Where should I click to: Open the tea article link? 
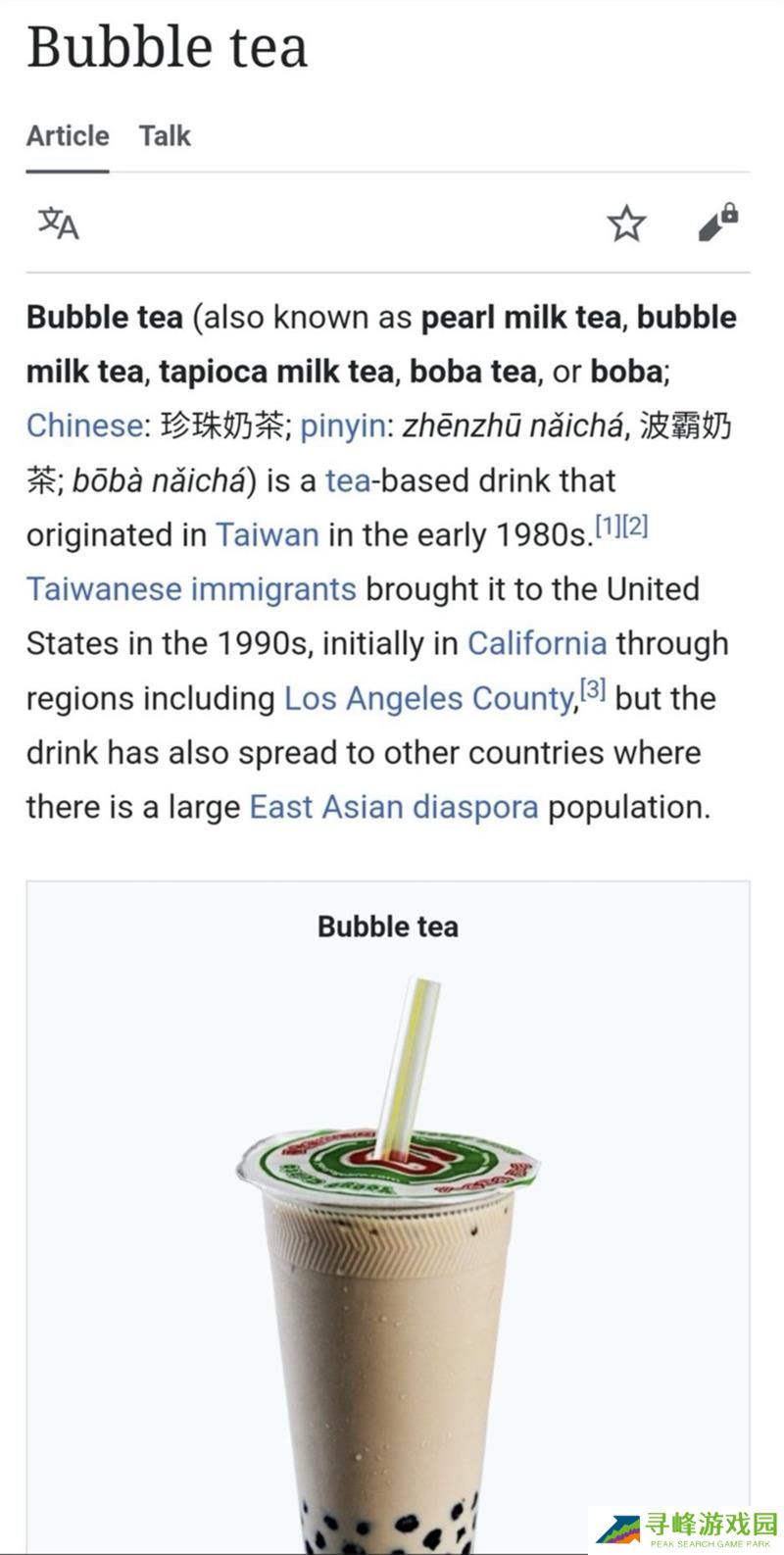tap(347, 480)
